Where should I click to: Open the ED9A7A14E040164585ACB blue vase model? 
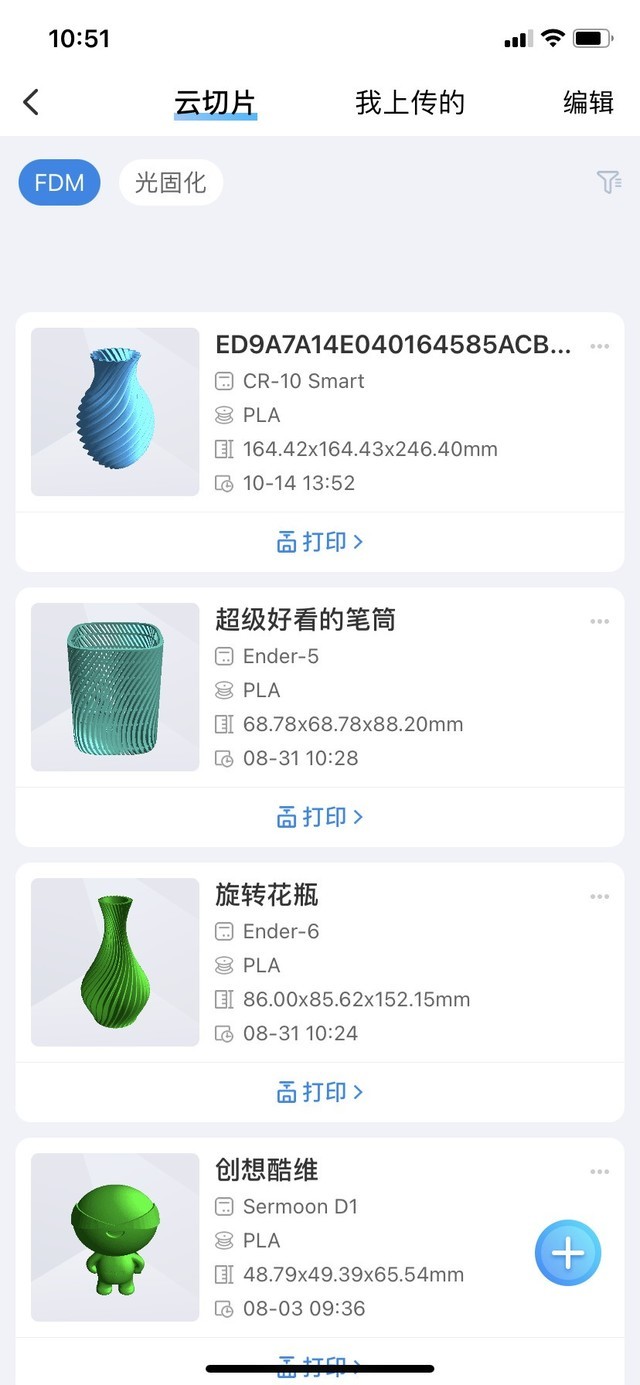coord(115,412)
